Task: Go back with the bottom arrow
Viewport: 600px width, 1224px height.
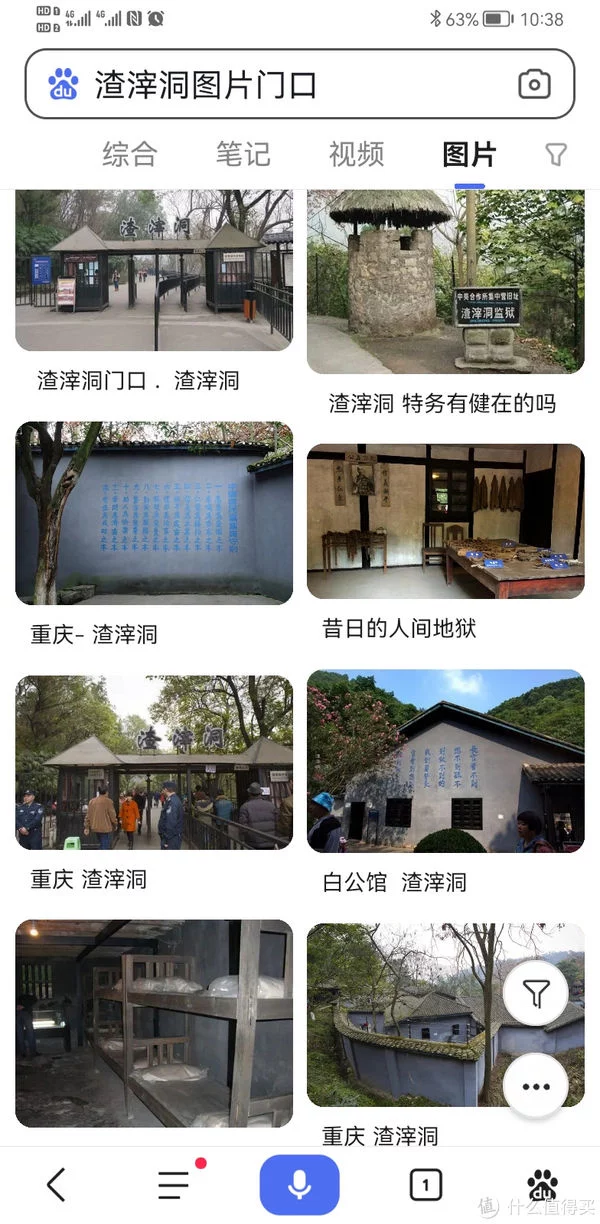Action: (x=57, y=1185)
